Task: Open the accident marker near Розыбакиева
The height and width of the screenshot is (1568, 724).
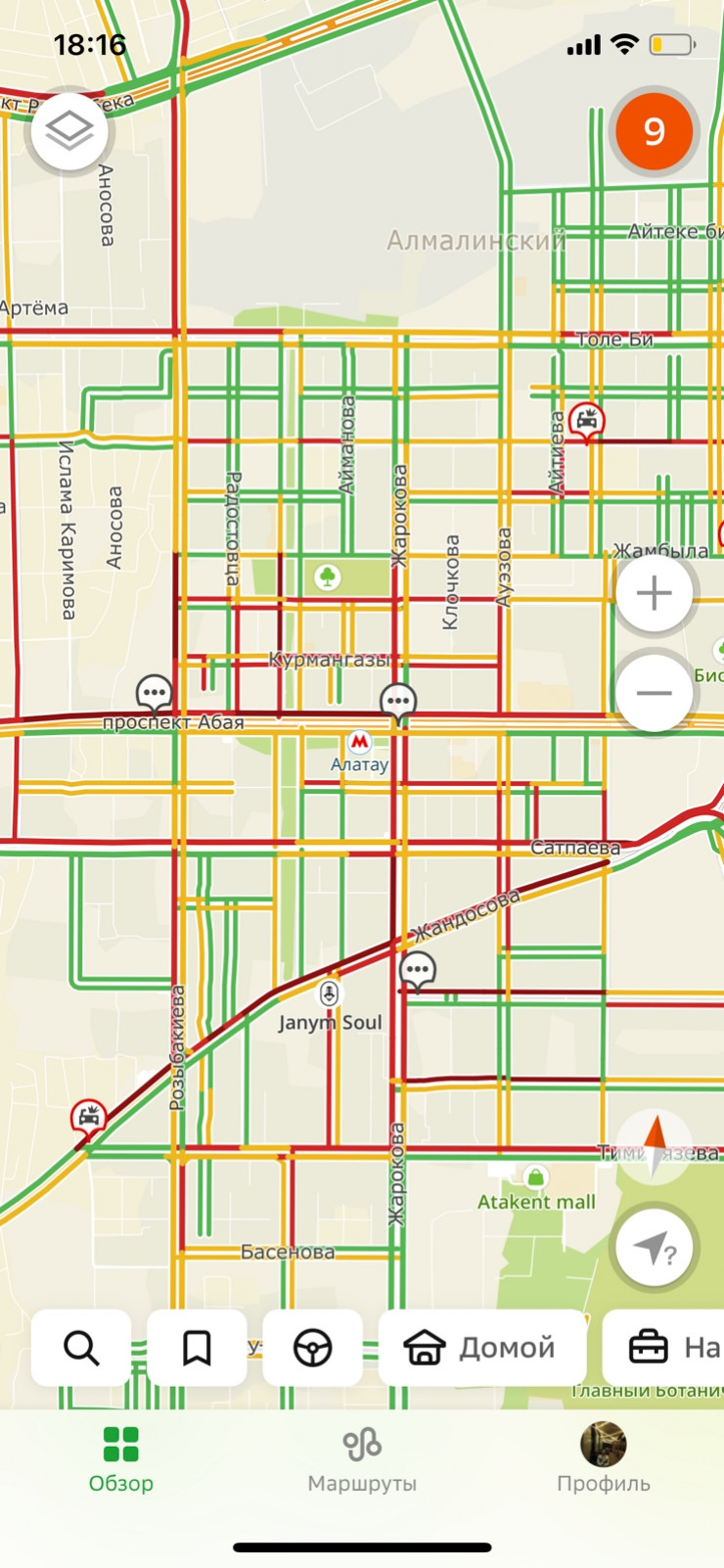Action: [x=89, y=1117]
